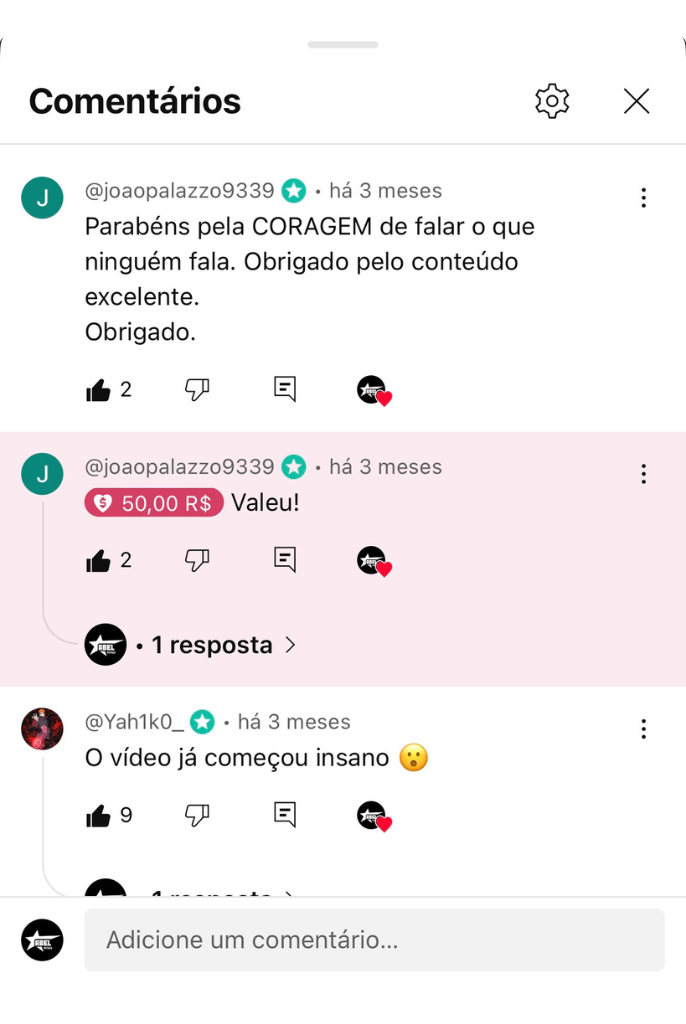
Task: Toggle the heart on @Yah1k0_'s comment
Action: pos(374,817)
